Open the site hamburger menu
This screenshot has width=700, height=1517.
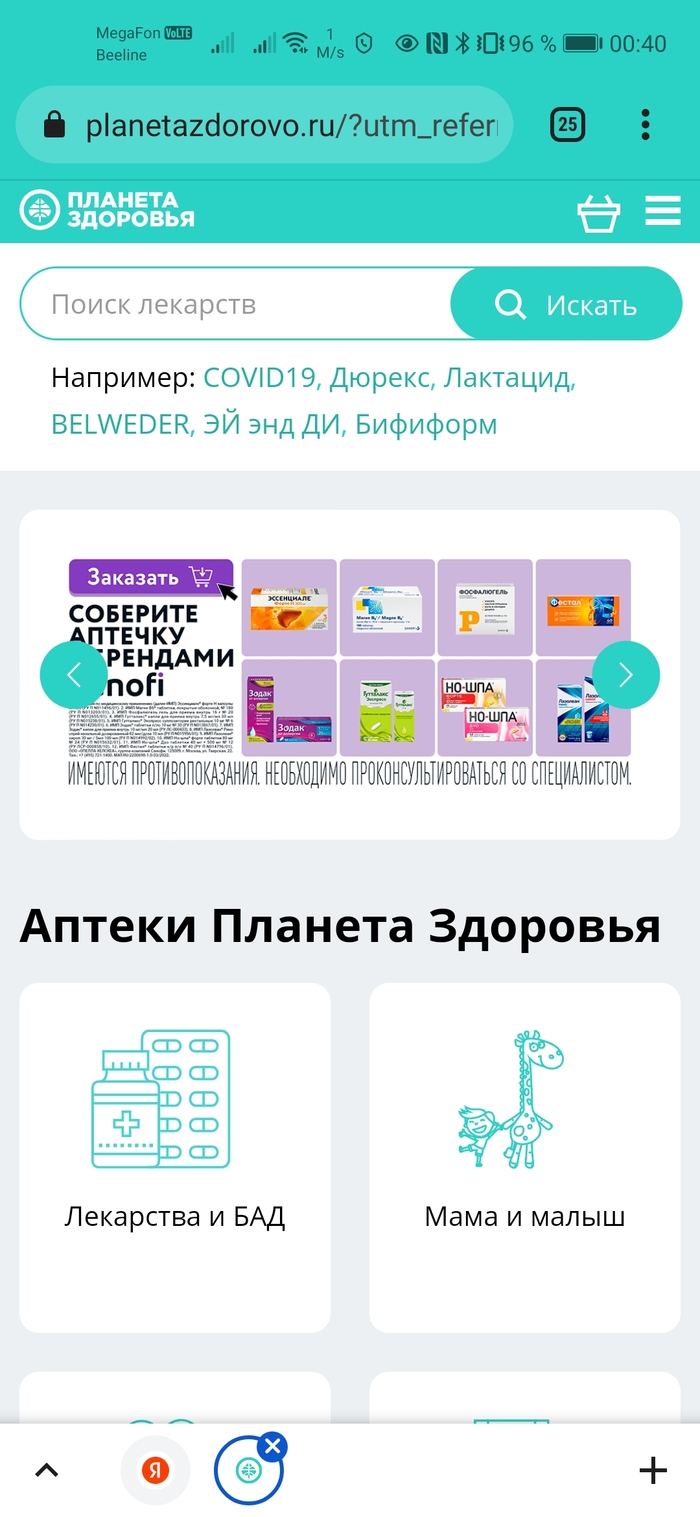[662, 211]
